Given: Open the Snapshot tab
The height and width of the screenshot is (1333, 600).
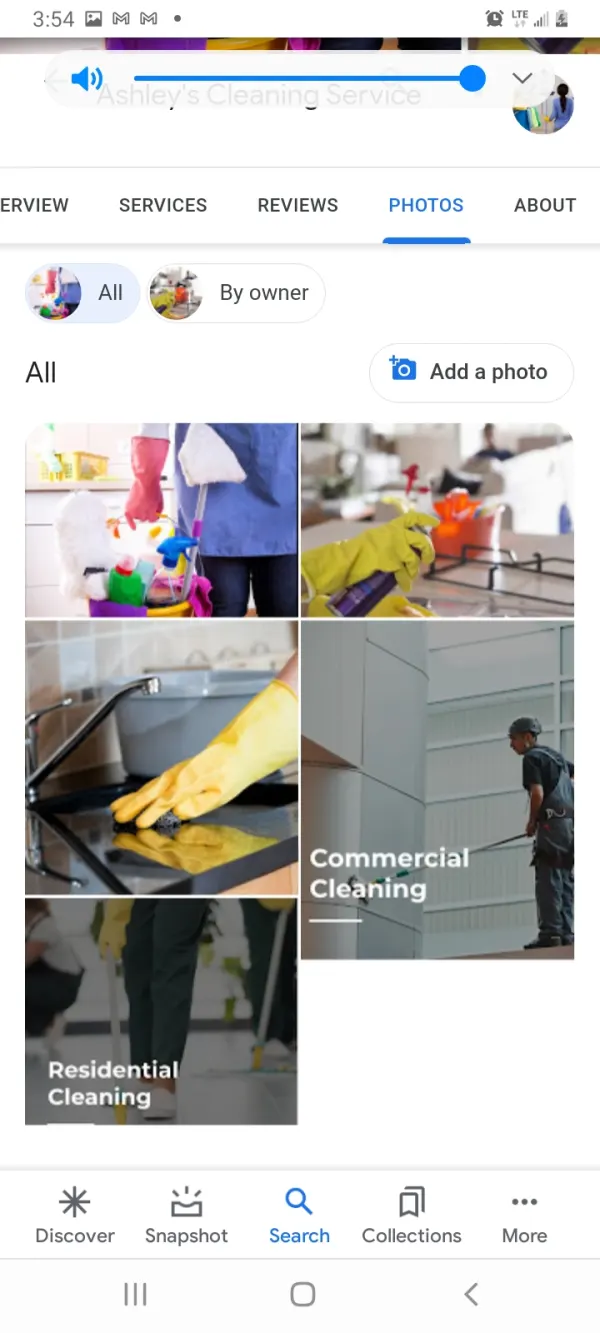Looking at the screenshot, I should pos(187,1216).
